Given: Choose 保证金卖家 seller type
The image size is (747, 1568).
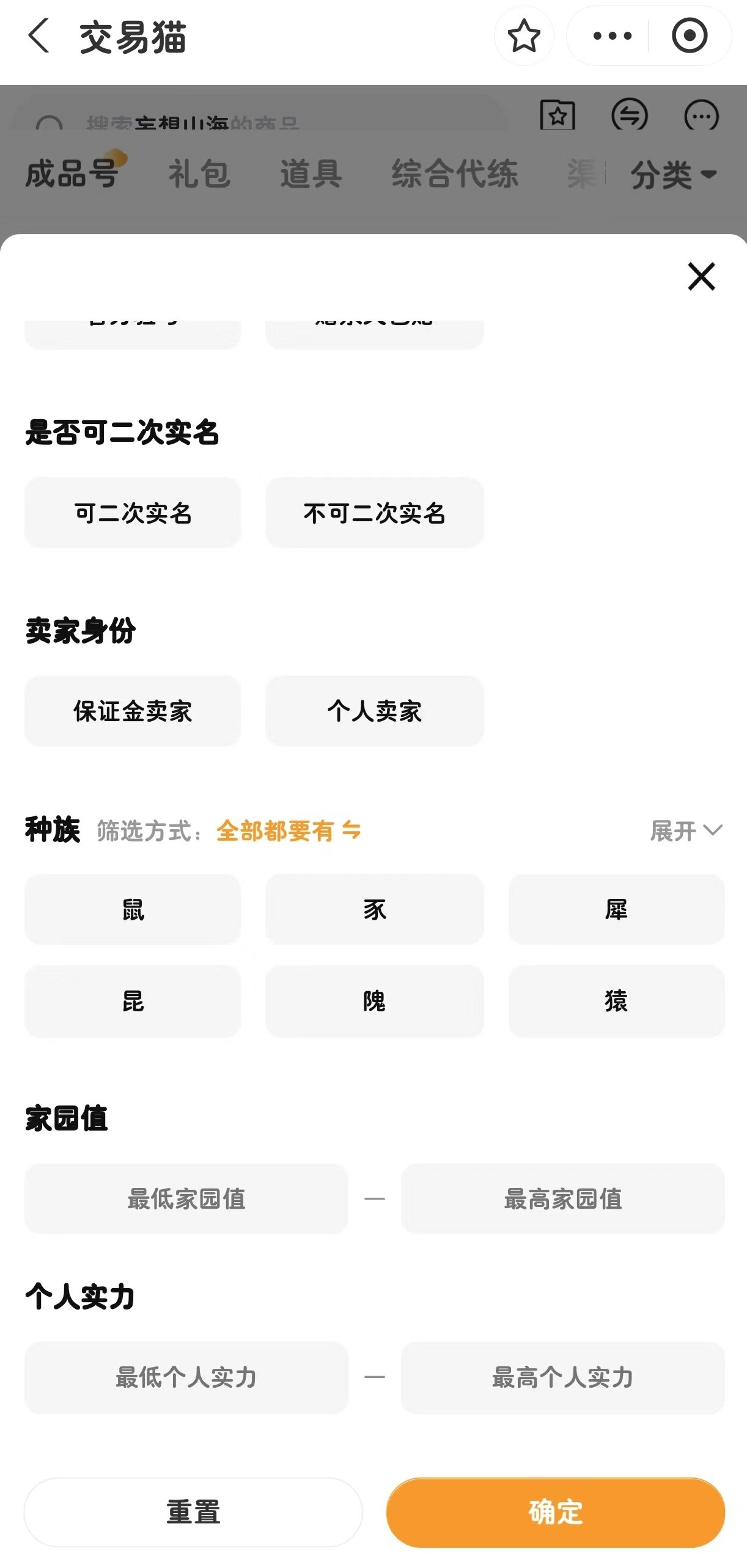Looking at the screenshot, I should click(133, 711).
